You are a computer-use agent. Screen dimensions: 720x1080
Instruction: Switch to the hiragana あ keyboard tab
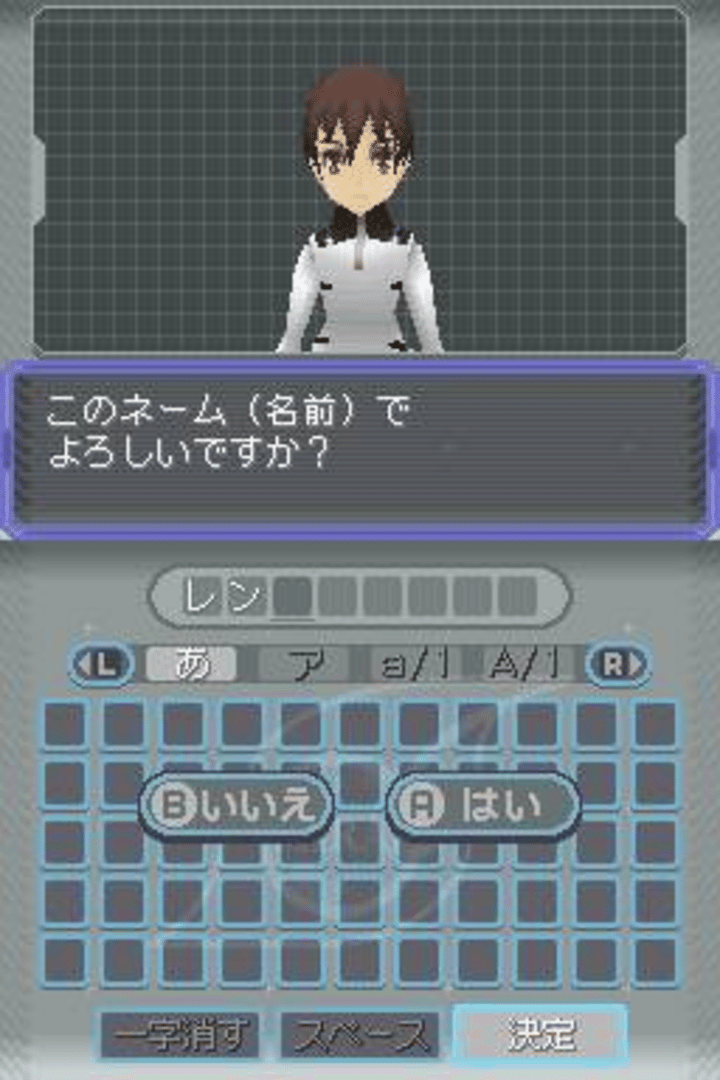(191, 664)
